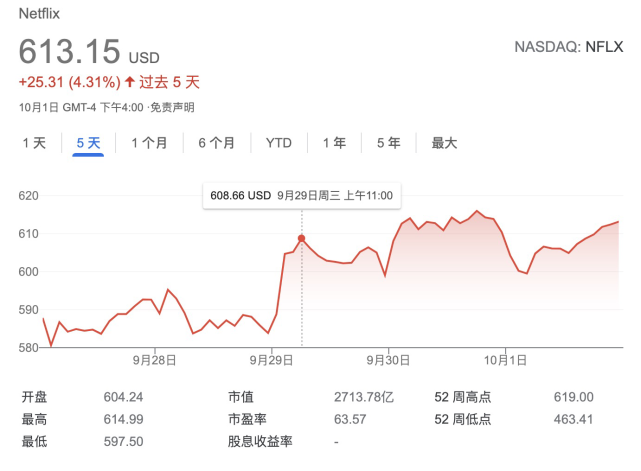Switch chart to 6 个月 range
641x471 pixels.
216,143
